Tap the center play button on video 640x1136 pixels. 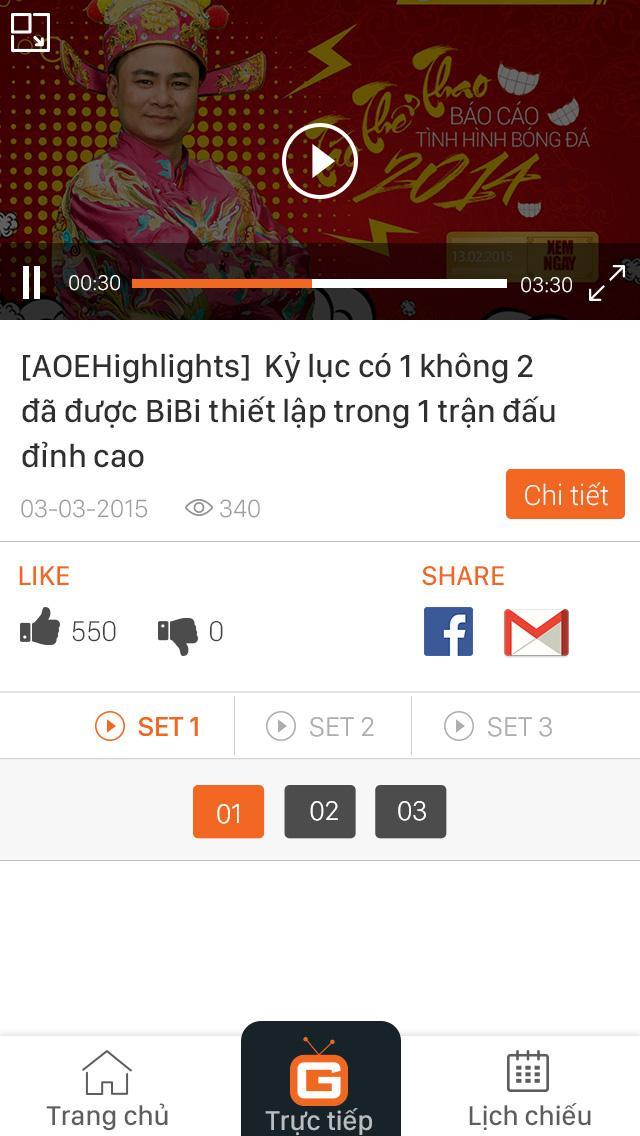click(320, 160)
